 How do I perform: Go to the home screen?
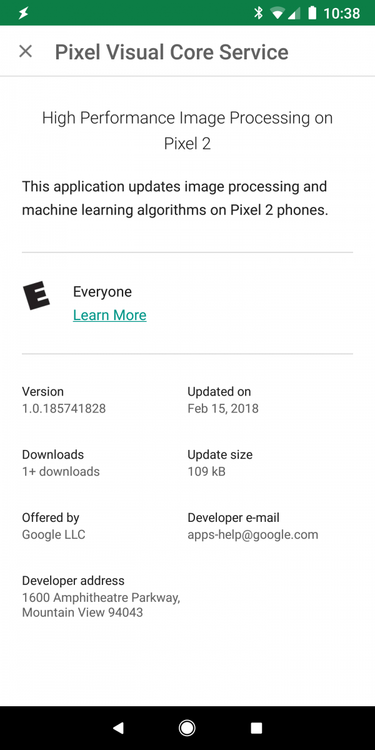click(x=187, y=728)
